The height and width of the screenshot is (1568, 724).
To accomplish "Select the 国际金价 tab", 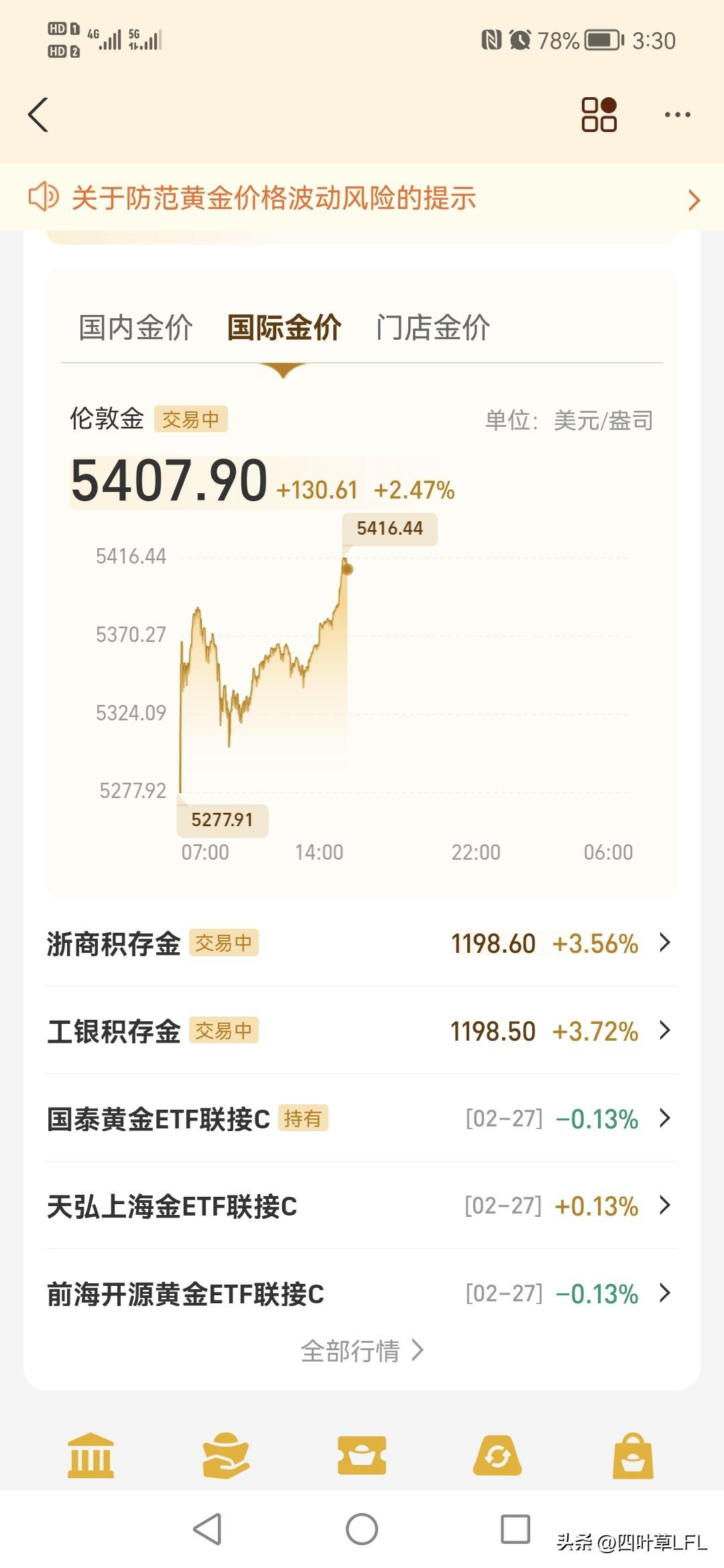I will pos(284,328).
